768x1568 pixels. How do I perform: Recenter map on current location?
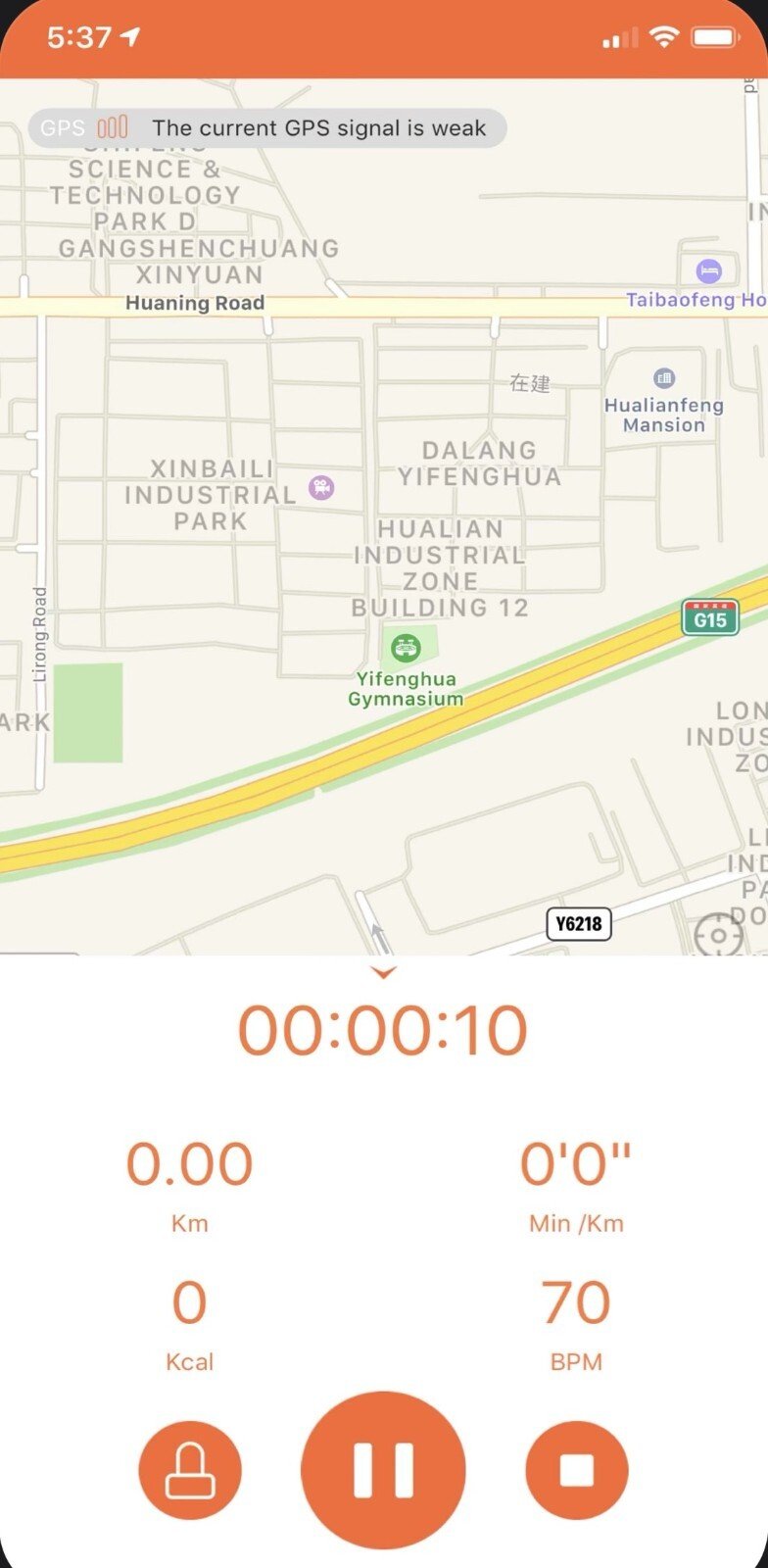click(x=719, y=935)
